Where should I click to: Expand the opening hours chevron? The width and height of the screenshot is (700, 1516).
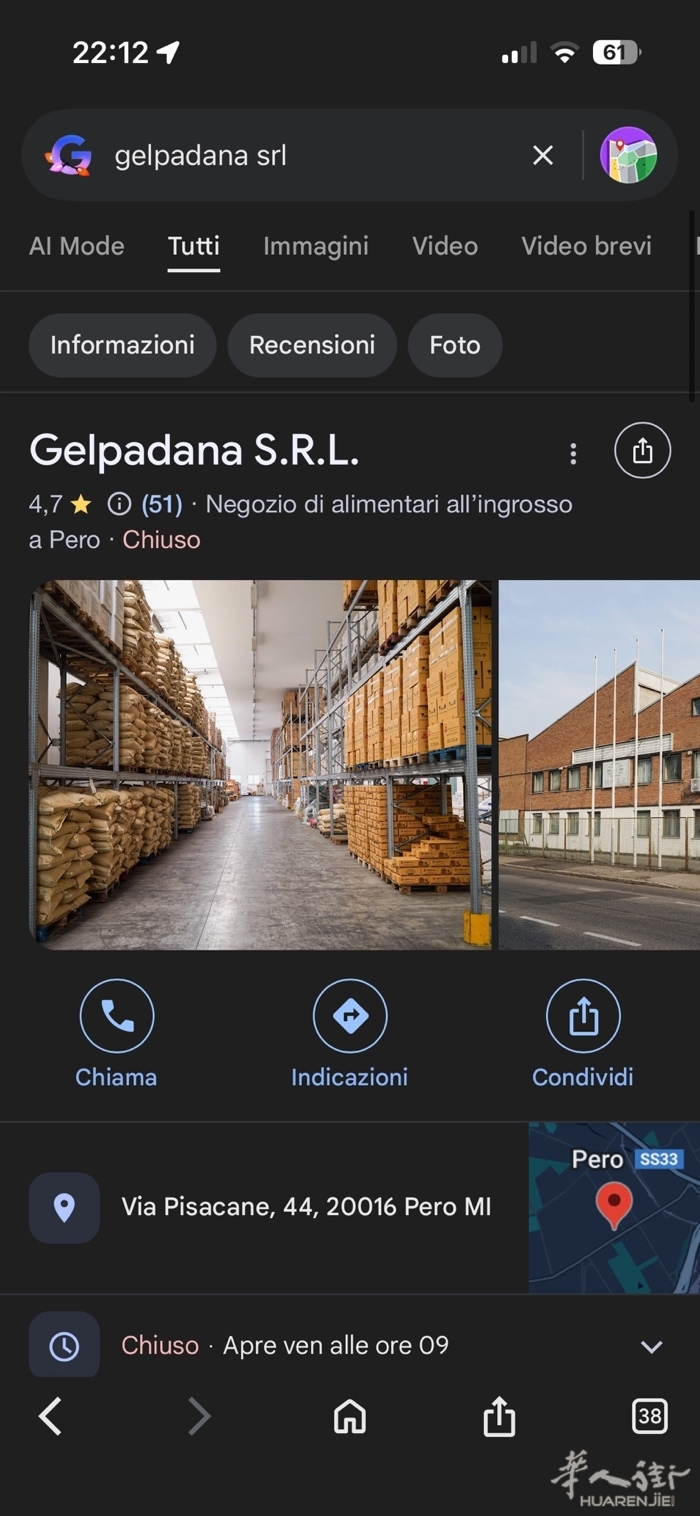[x=651, y=1346]
